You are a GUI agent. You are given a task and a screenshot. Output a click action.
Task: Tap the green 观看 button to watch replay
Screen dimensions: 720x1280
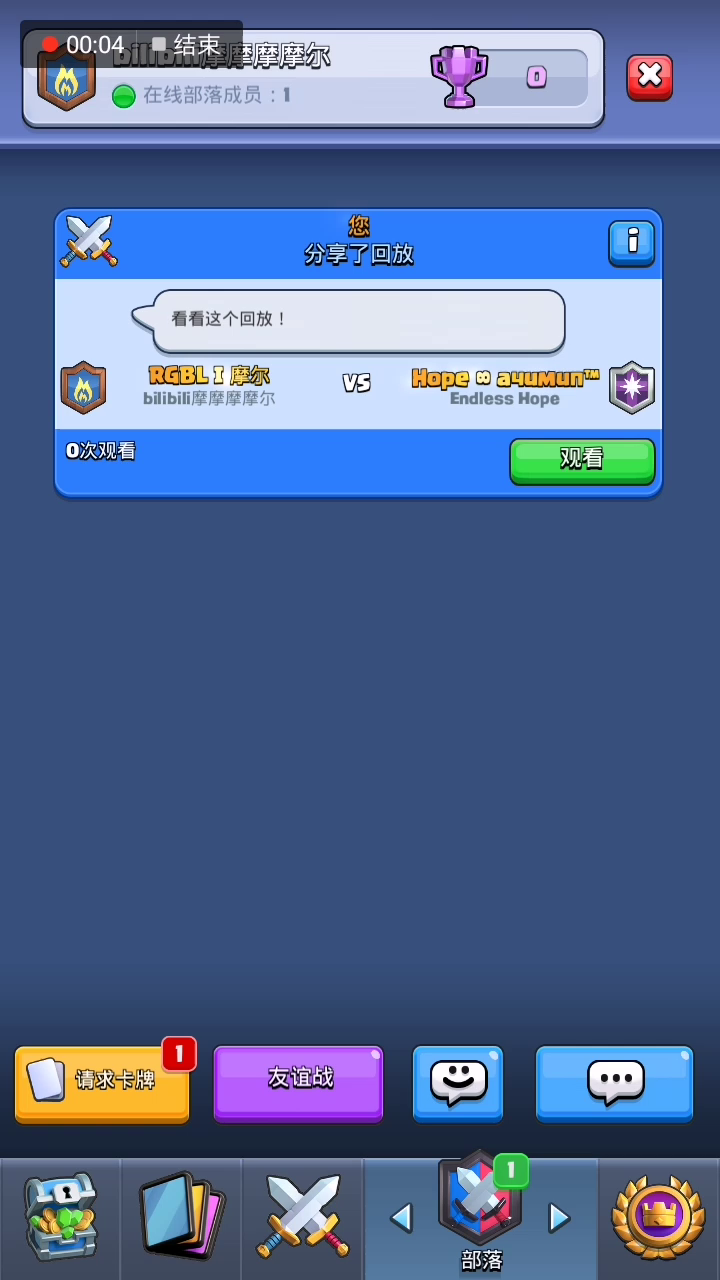(582, 461)
